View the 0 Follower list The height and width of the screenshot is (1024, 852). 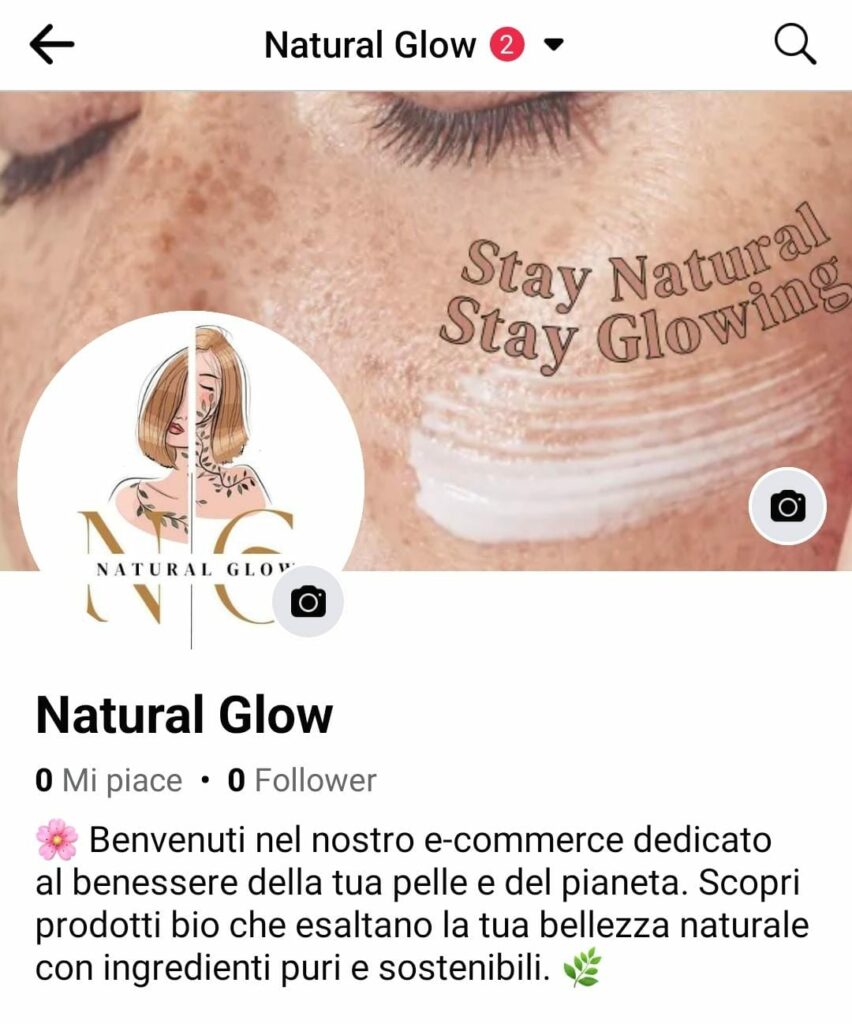point(302,780)
